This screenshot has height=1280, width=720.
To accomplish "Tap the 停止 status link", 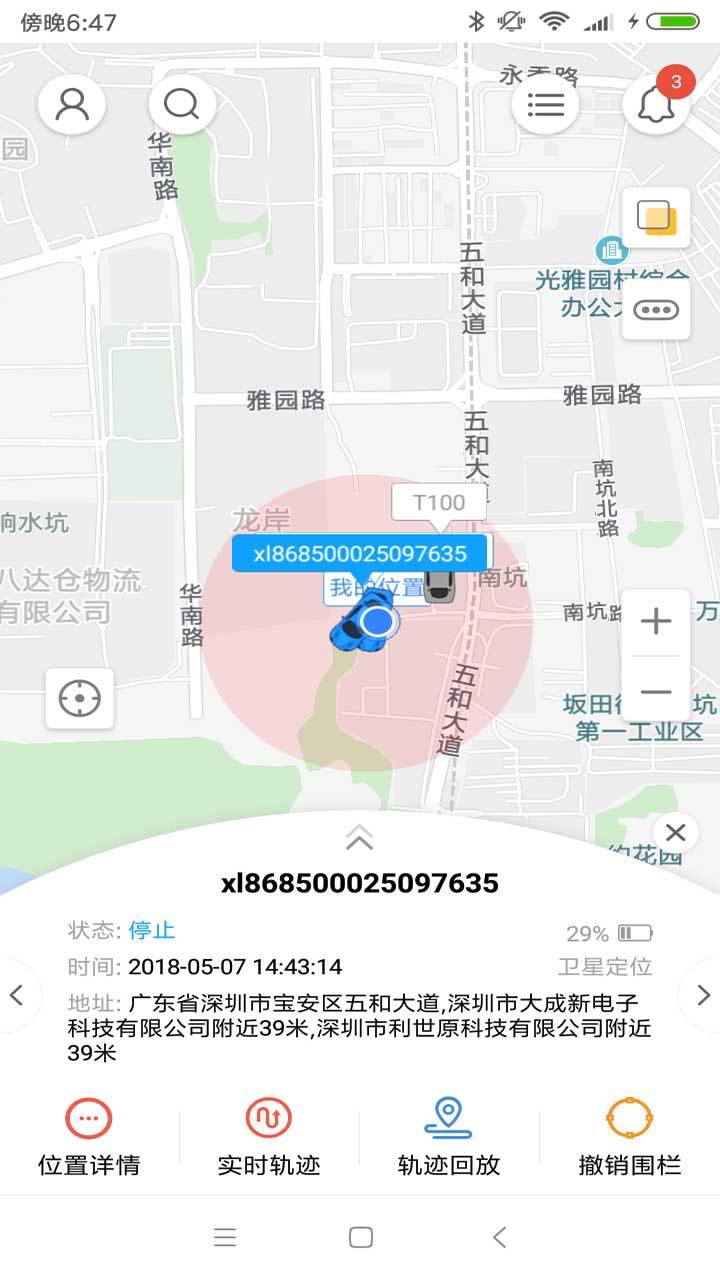I will tap(150, 930).
